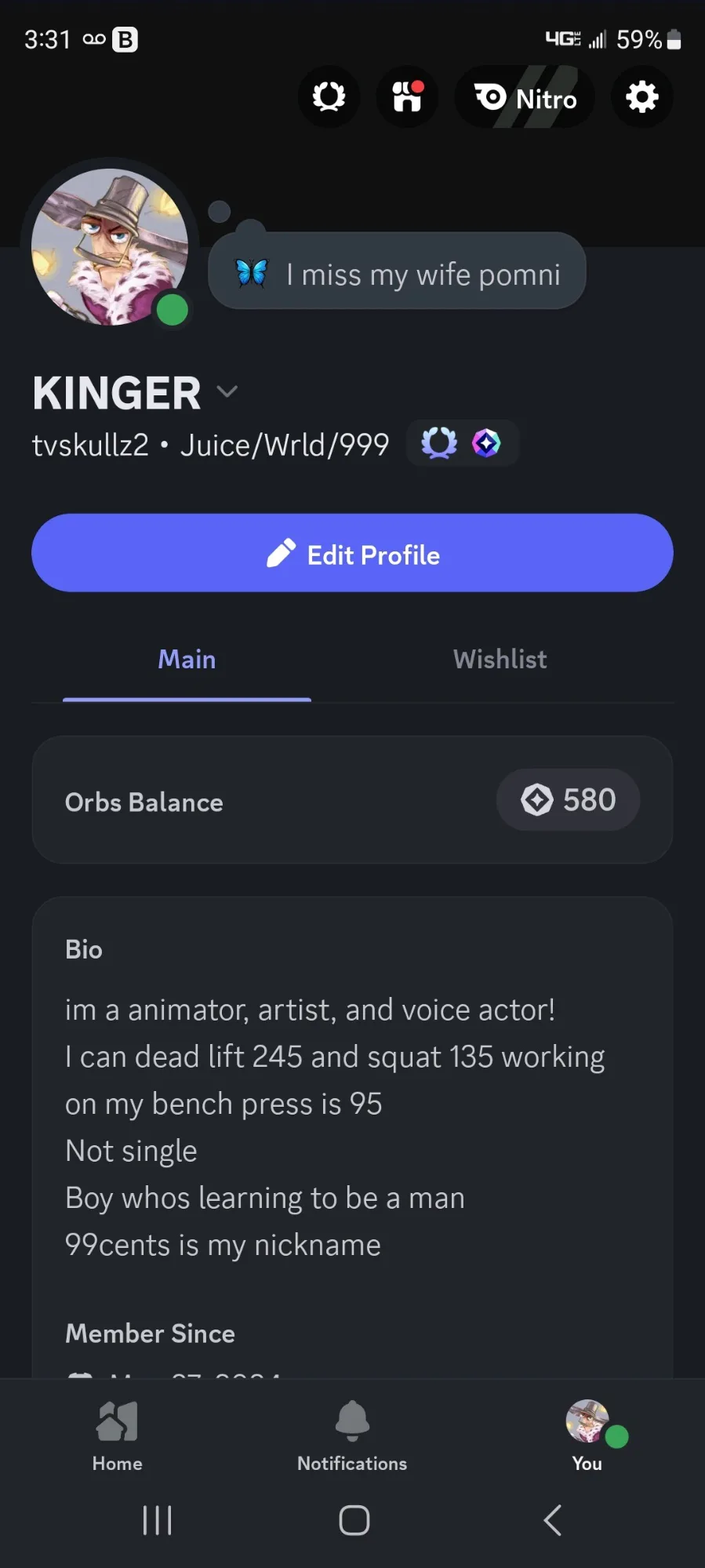Expand the KINGER account switcher chevron

[x=227, y=391]
